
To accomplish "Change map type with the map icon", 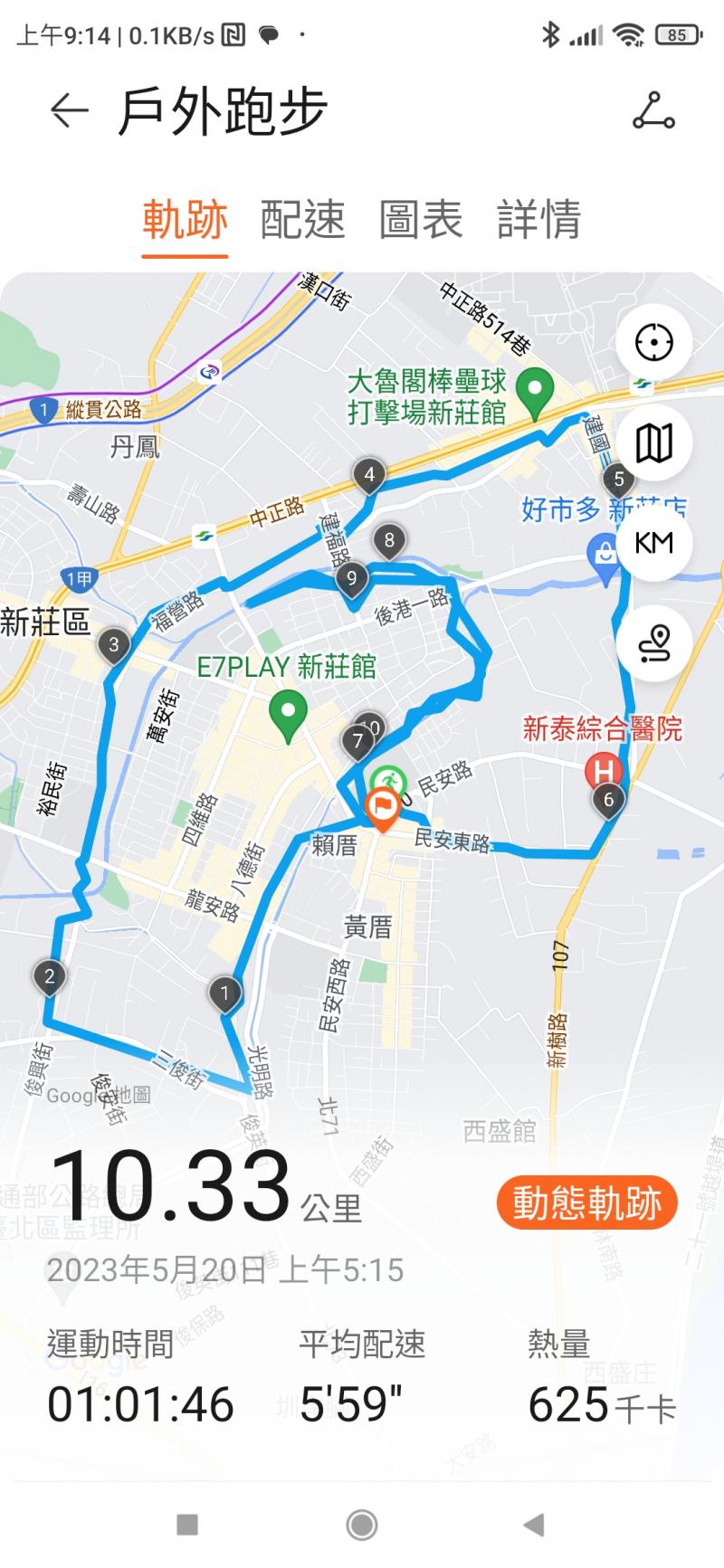I will click(653, 442).
